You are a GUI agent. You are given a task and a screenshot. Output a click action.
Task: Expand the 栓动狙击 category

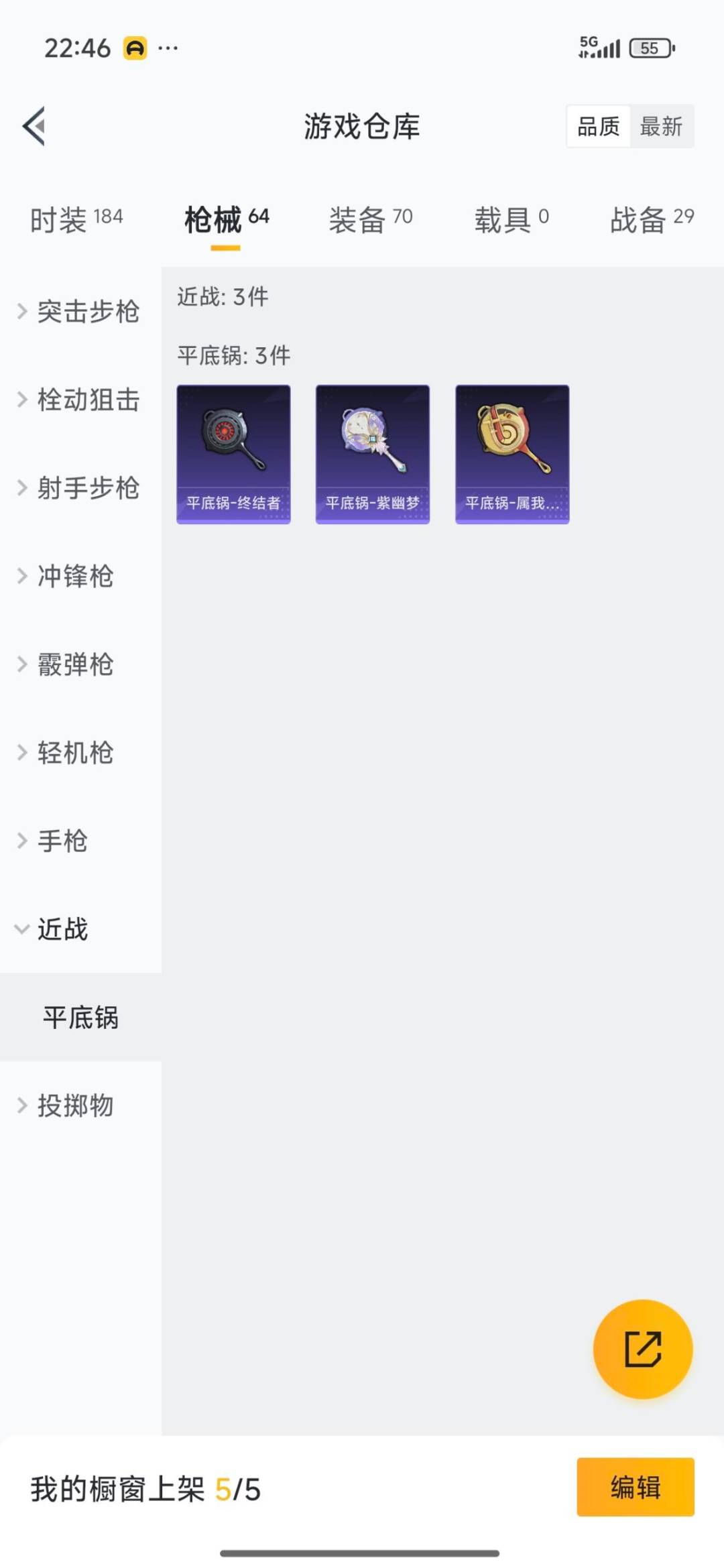pos(80,400)
